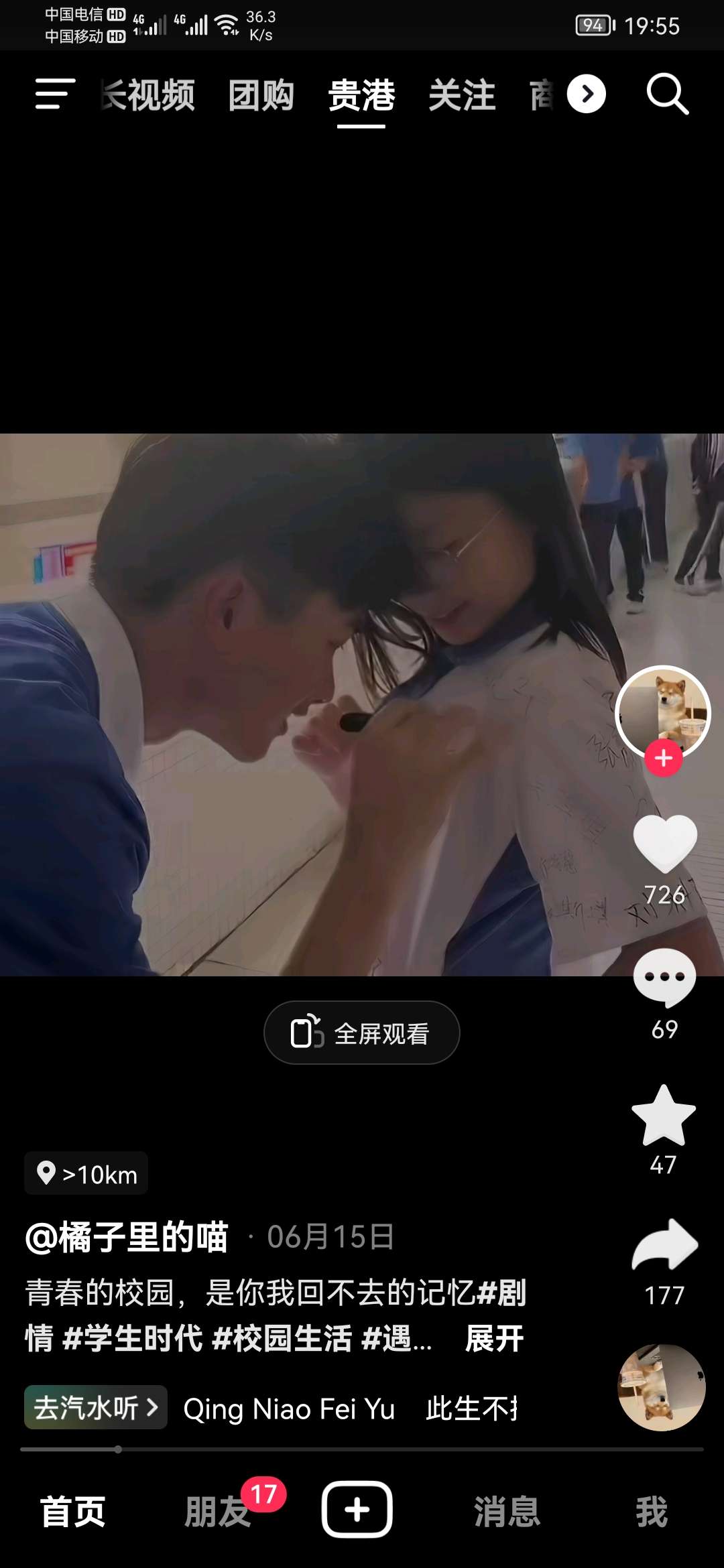Tap 全屏观看 to watch full screen
The width and height of the screenshot is (724, 1568).
point(362,1033)
